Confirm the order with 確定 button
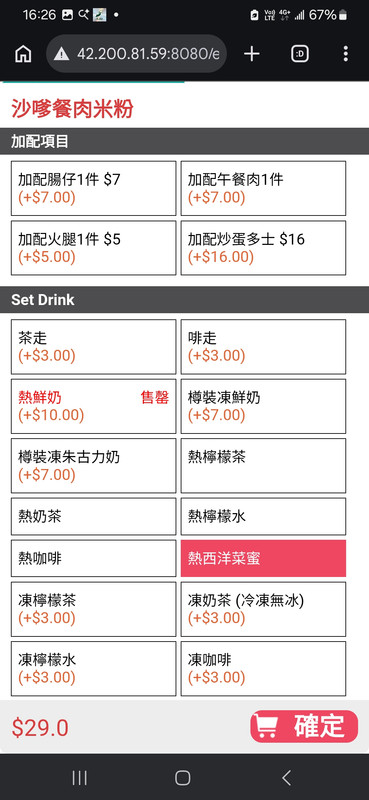This screenshot has width=369, height=800. point(304,726)
